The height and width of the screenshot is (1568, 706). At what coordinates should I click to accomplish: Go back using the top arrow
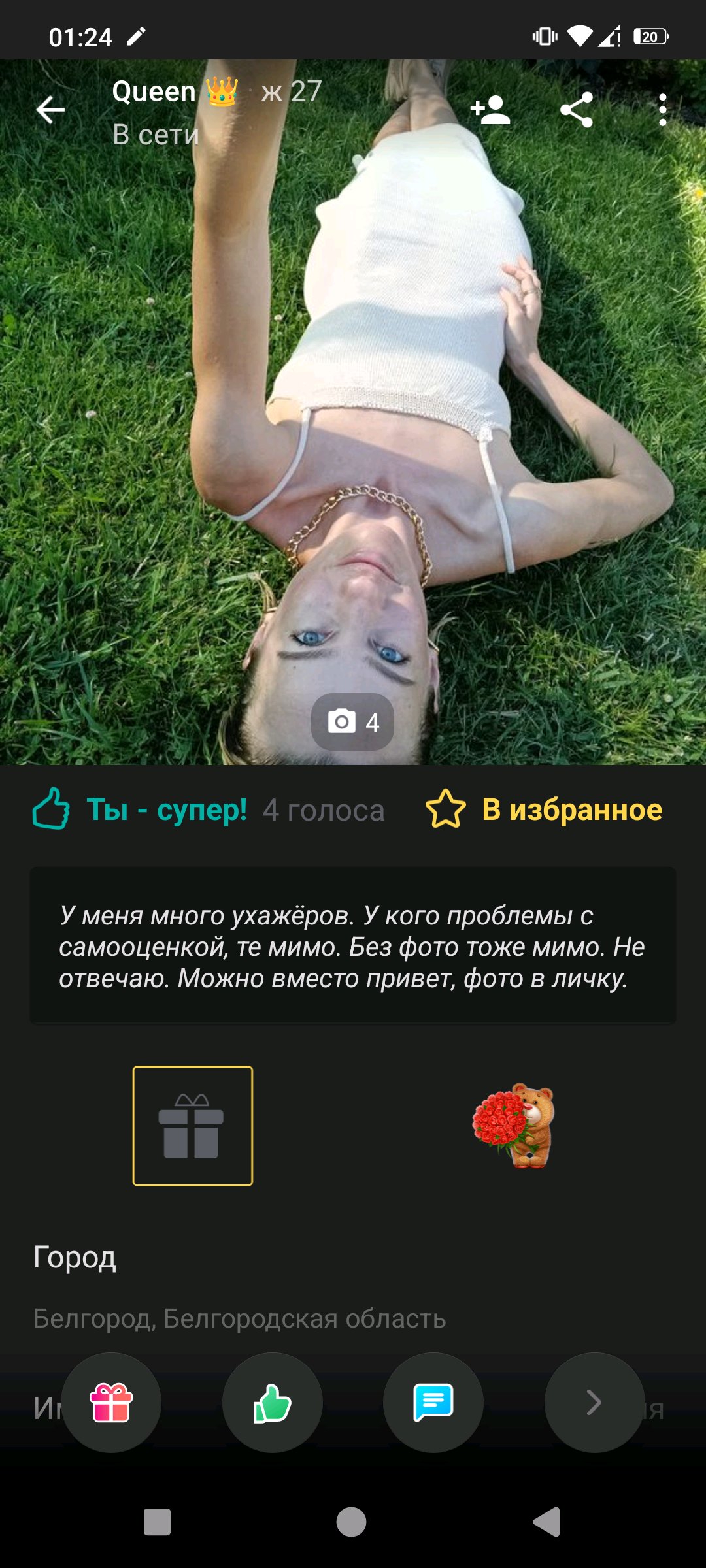pyautogui.click(x=50, y=110)
